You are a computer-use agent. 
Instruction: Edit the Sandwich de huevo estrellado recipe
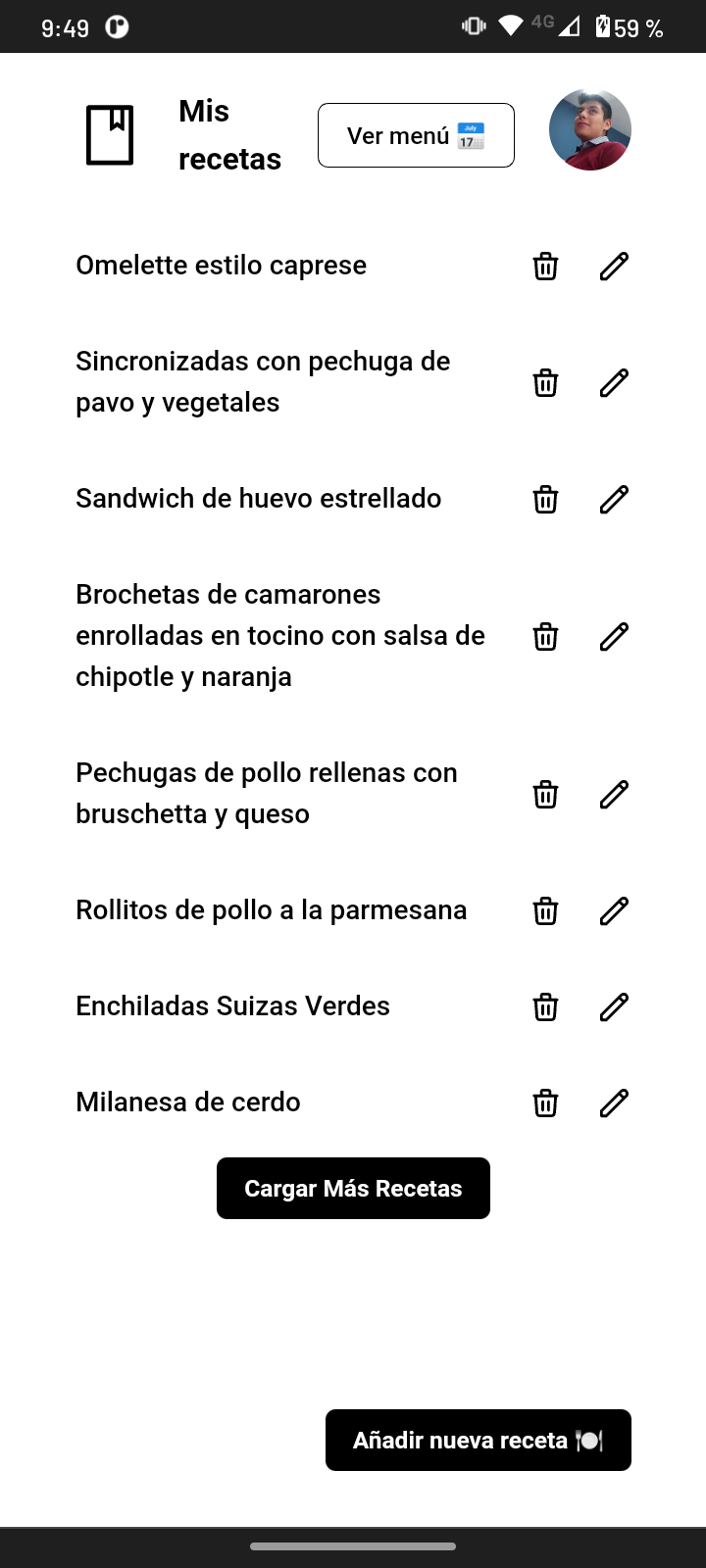click(614, 499)
